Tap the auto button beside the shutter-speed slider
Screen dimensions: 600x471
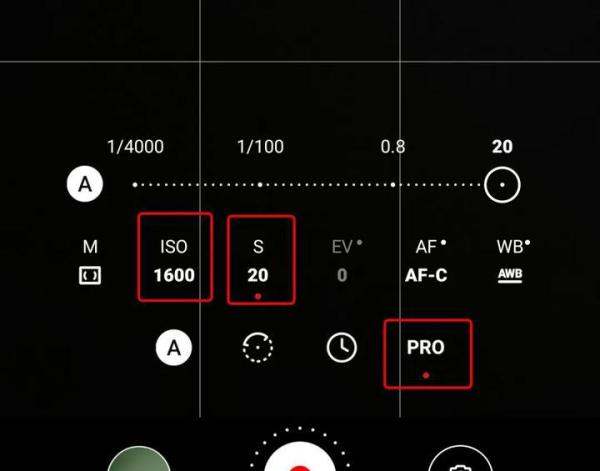coord(85,185)
